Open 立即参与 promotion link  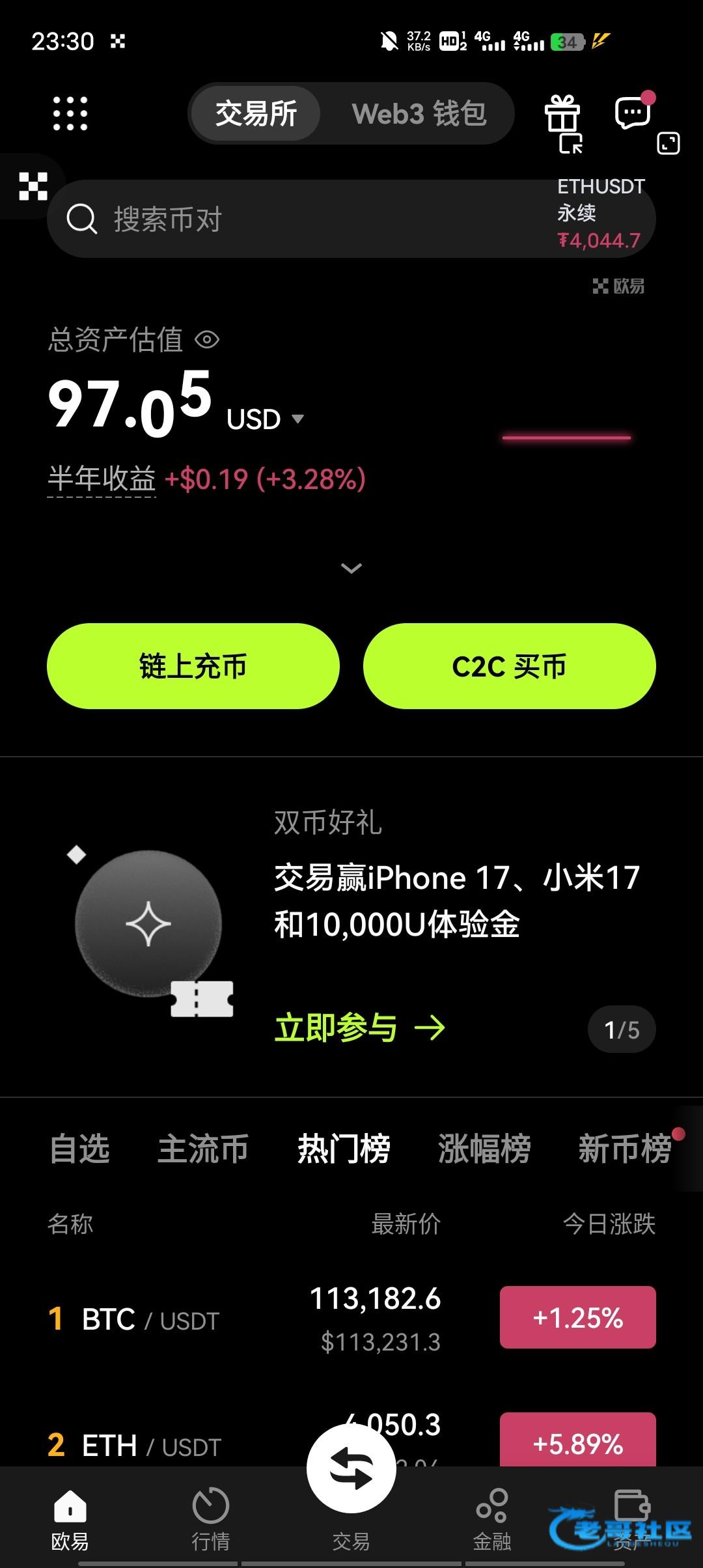(x=360, y=1028)
